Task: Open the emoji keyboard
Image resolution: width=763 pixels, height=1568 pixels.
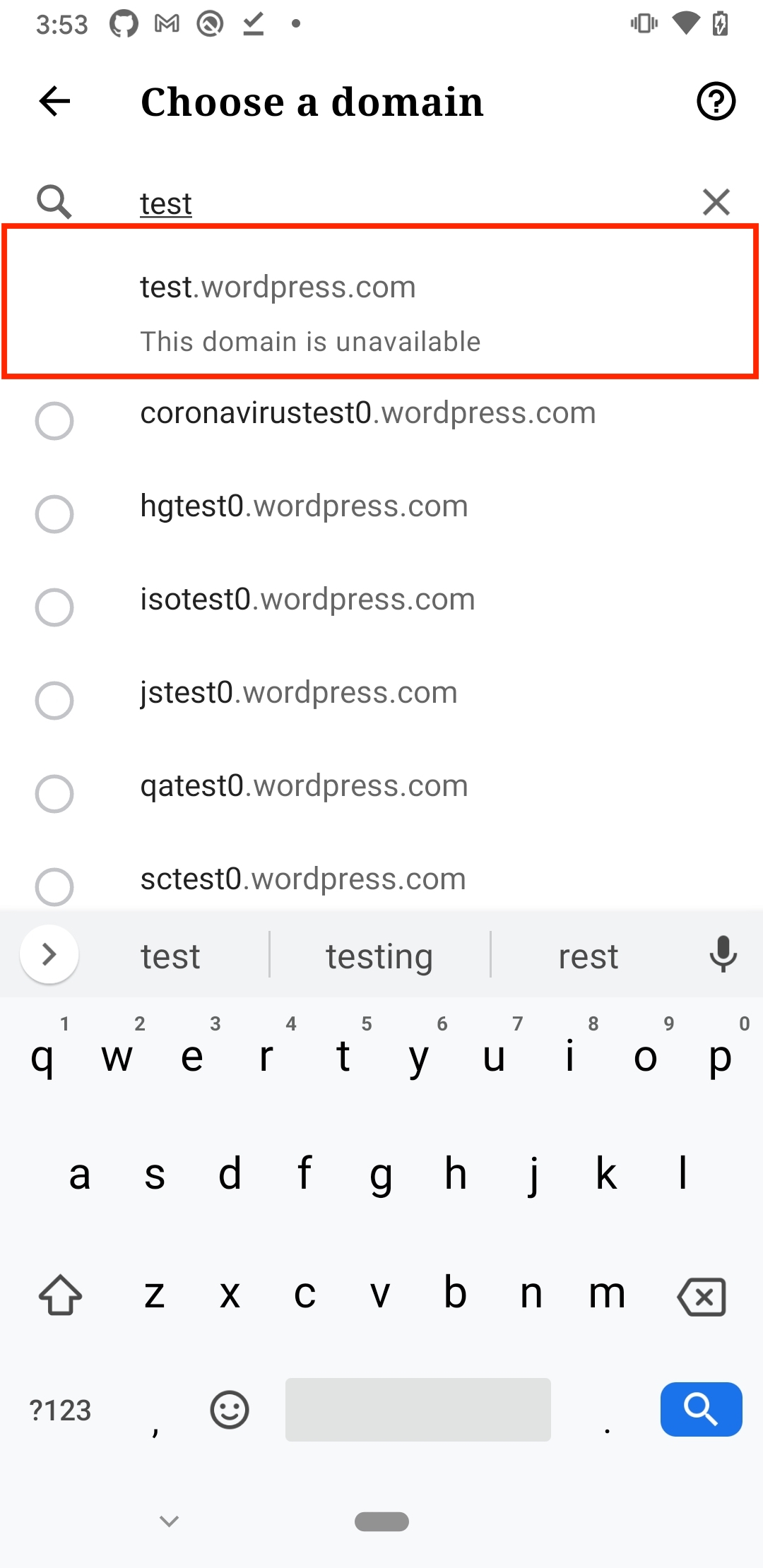Action: (x=230, y=1410)
